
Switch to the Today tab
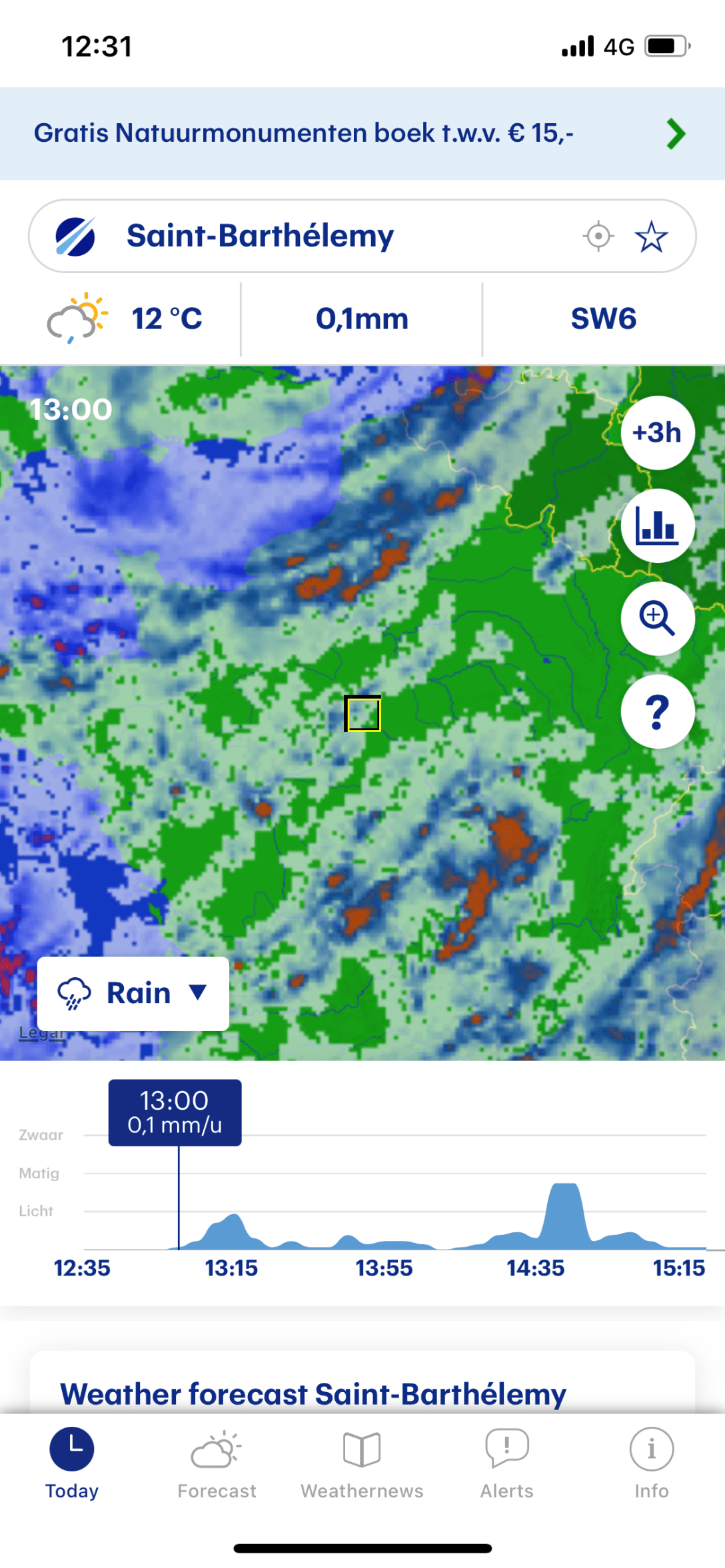[x=72, y=1463]
